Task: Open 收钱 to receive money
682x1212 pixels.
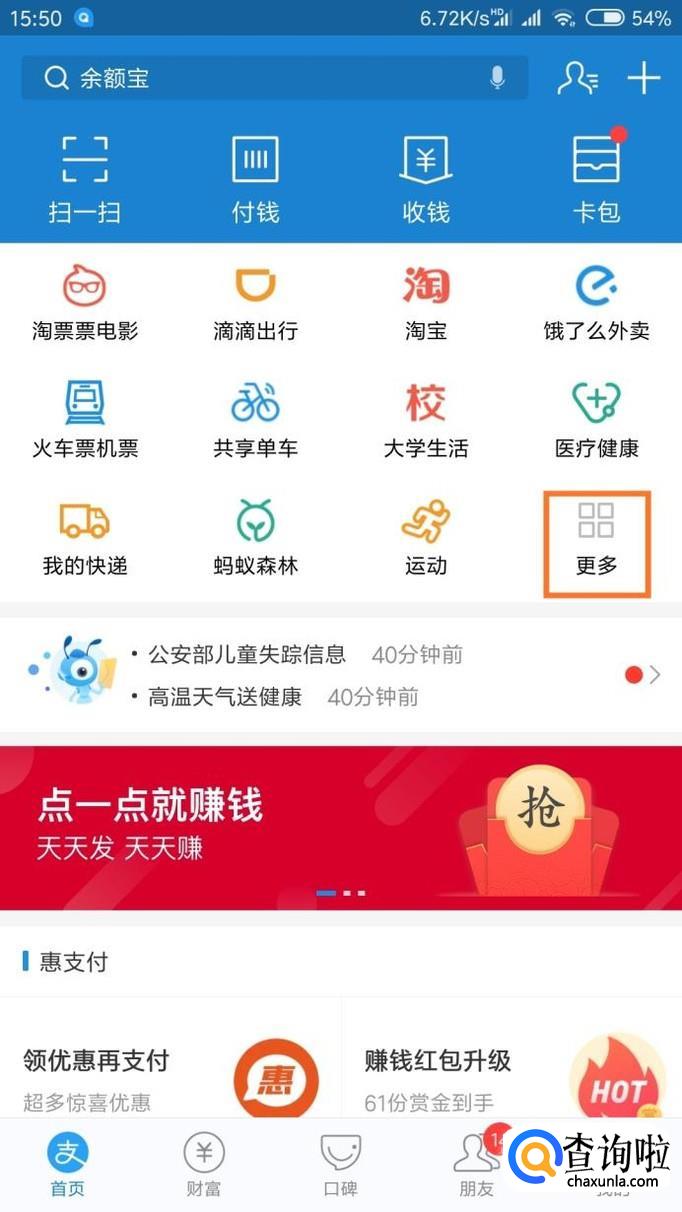Action: [x=426, y=179]
